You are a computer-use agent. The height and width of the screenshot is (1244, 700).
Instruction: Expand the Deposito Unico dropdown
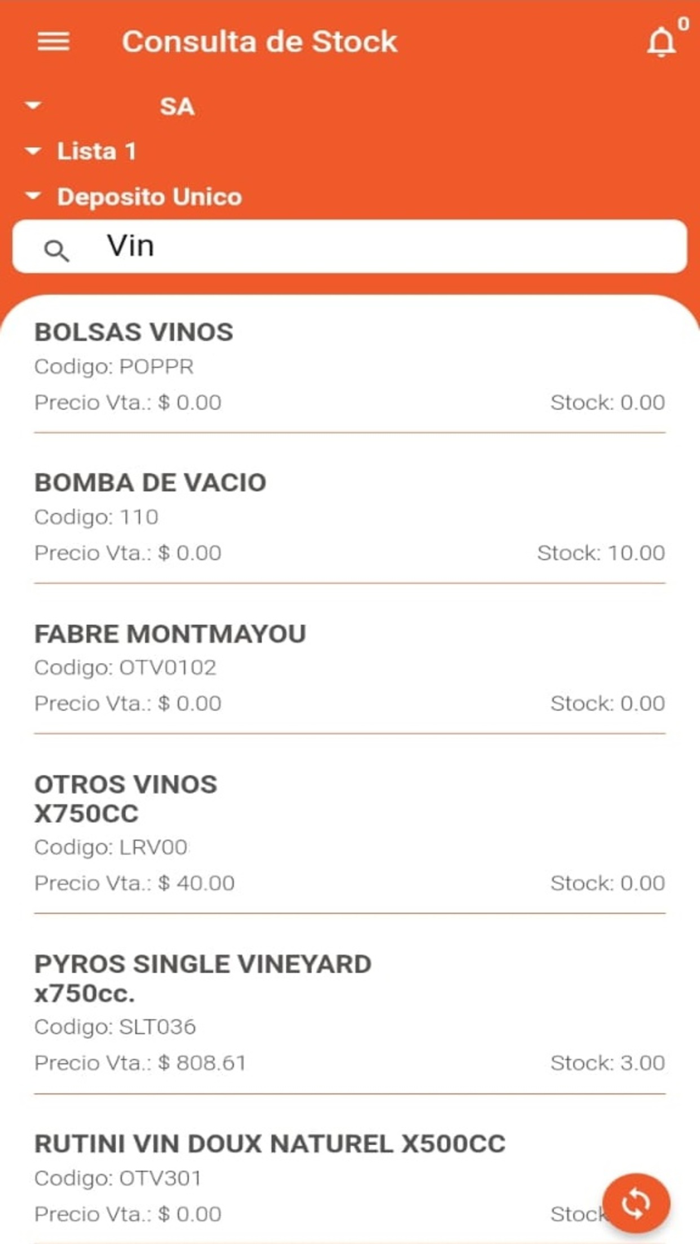134,197
